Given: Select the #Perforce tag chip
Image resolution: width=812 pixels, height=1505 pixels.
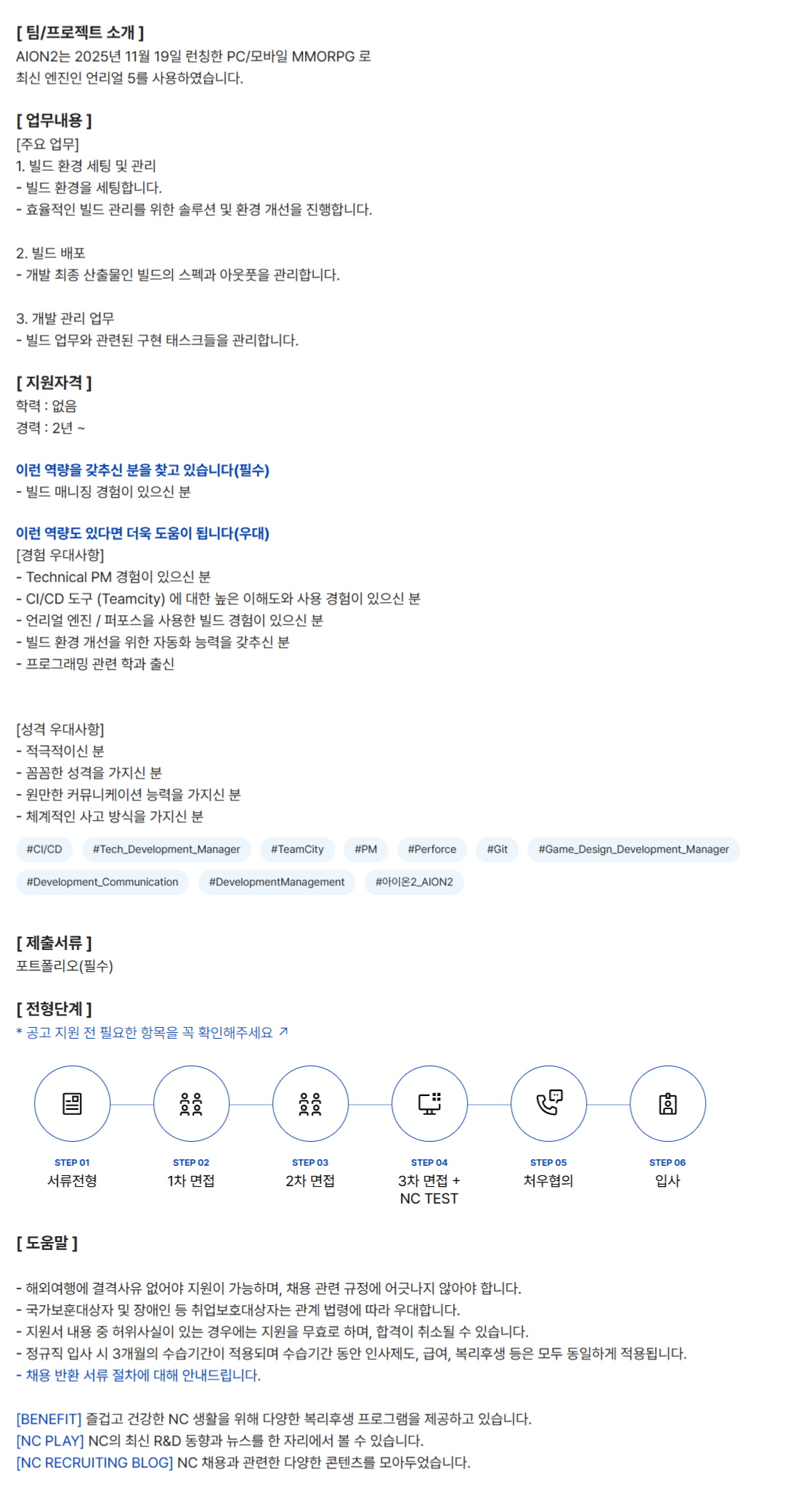Looking at the screenshot, I should pyautogui.click(x=432, y=849).
